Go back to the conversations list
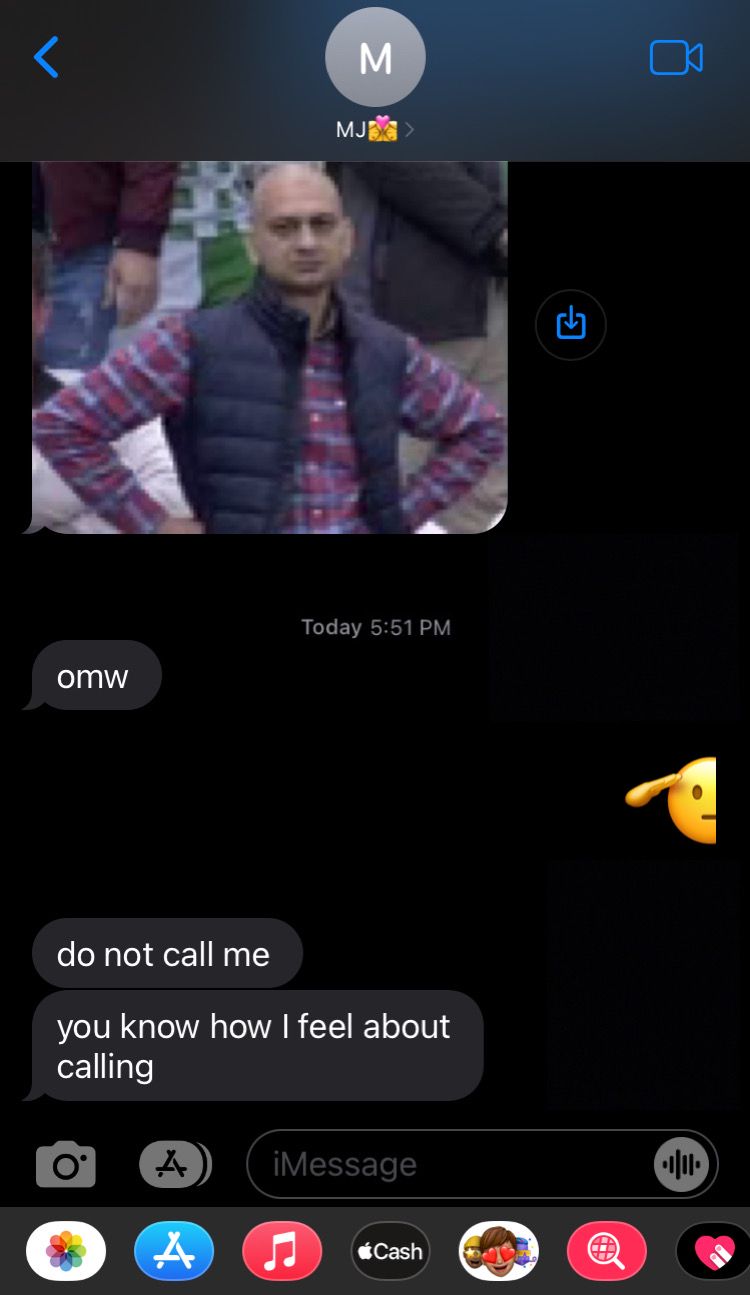The height and width of the screenshot is (1295, 750). [46, 57]
